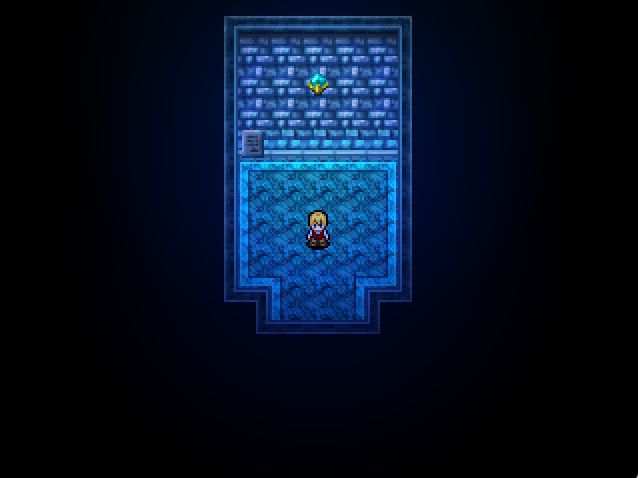Select the glowing crystal on the brick wall
Image resolution: width=638 pixels, height=478 pixels.
tap(318, 84)
